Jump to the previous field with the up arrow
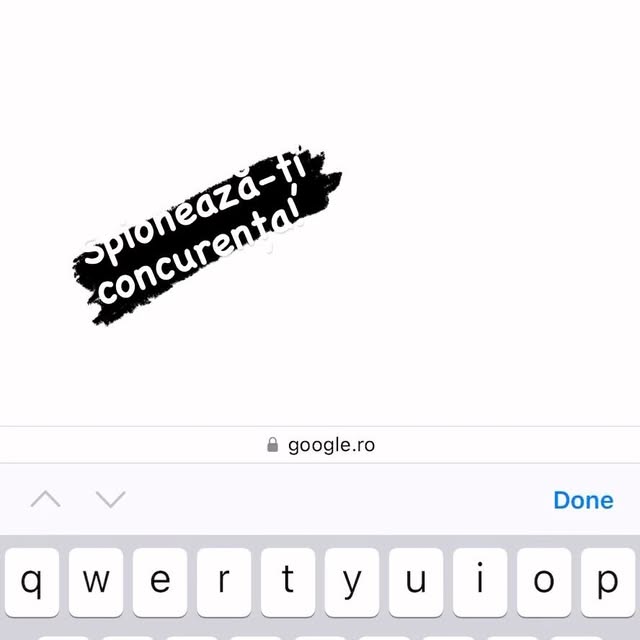Image resolution: width=640 pixels, height=640 pixels. (46, 499)
